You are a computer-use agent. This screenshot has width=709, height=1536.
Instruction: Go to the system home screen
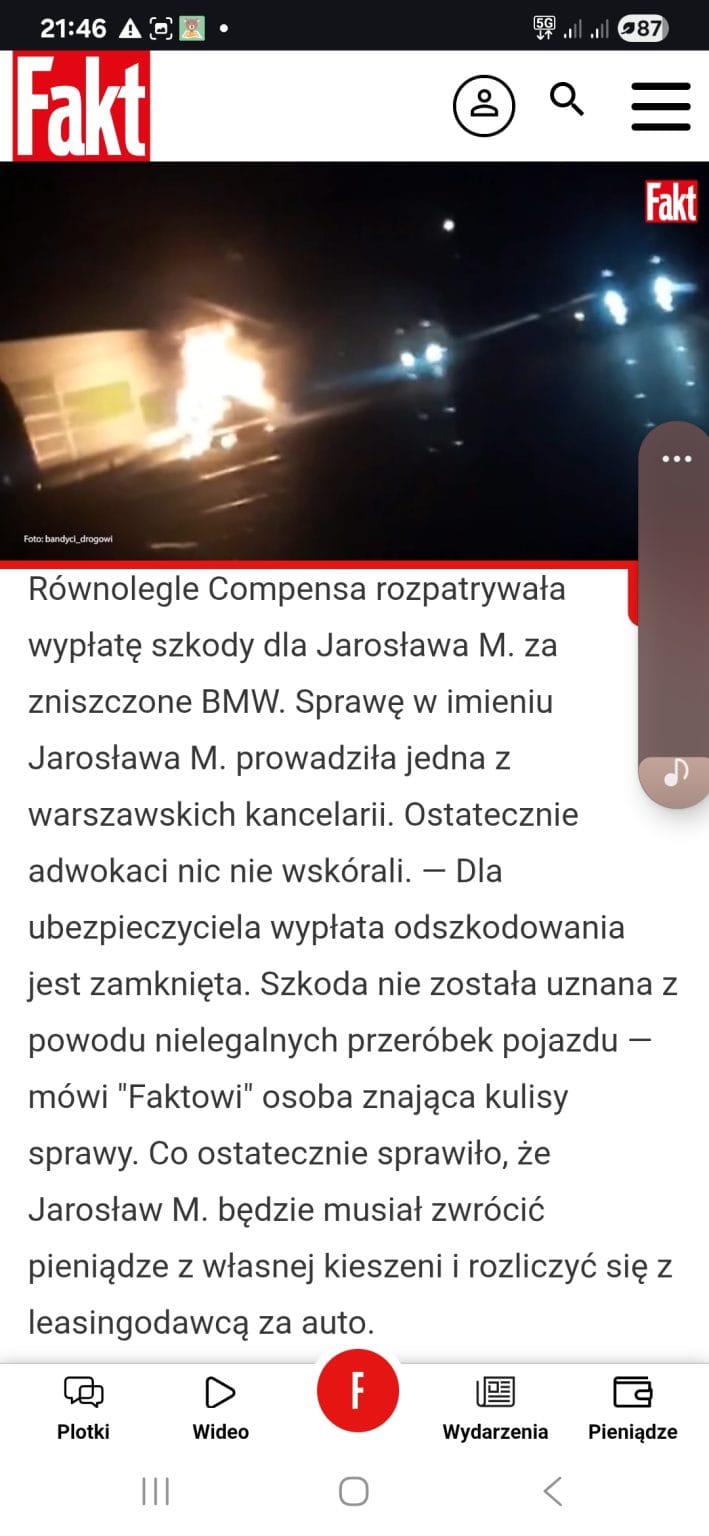click(x=354, y=1491)
